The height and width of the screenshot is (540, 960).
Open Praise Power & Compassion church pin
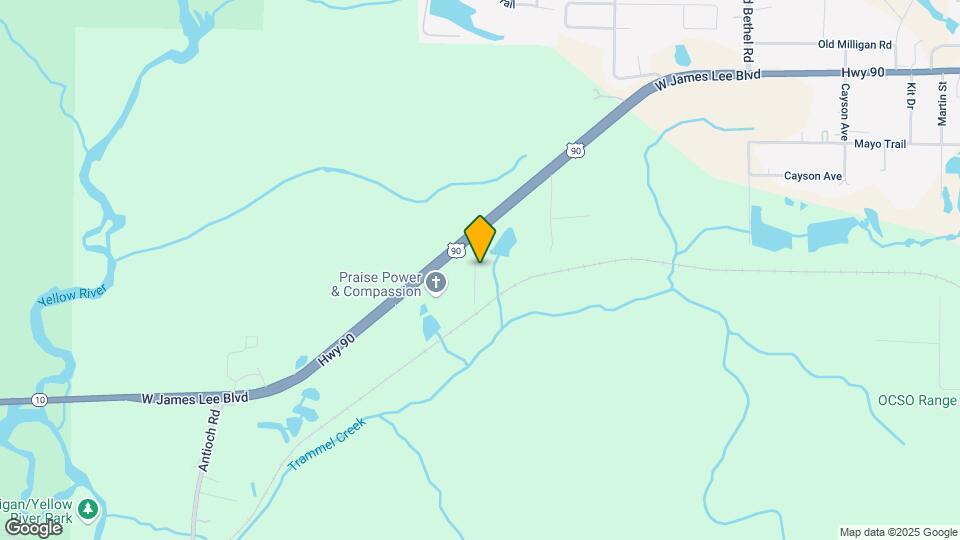[x=436, y=284]
